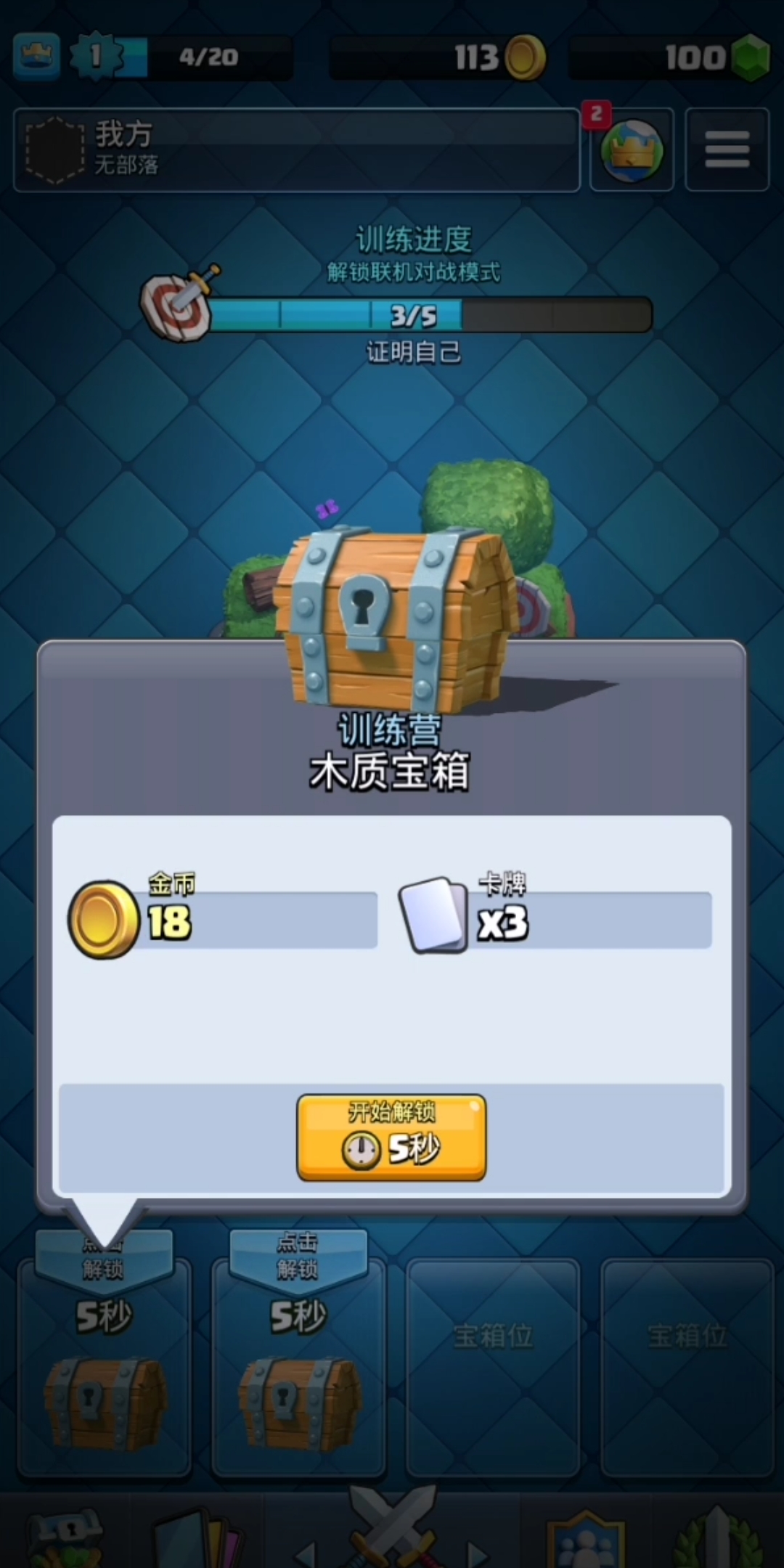784x1568 pixels.
Task: Open the gold coin balance
Action: pos(439,57)
